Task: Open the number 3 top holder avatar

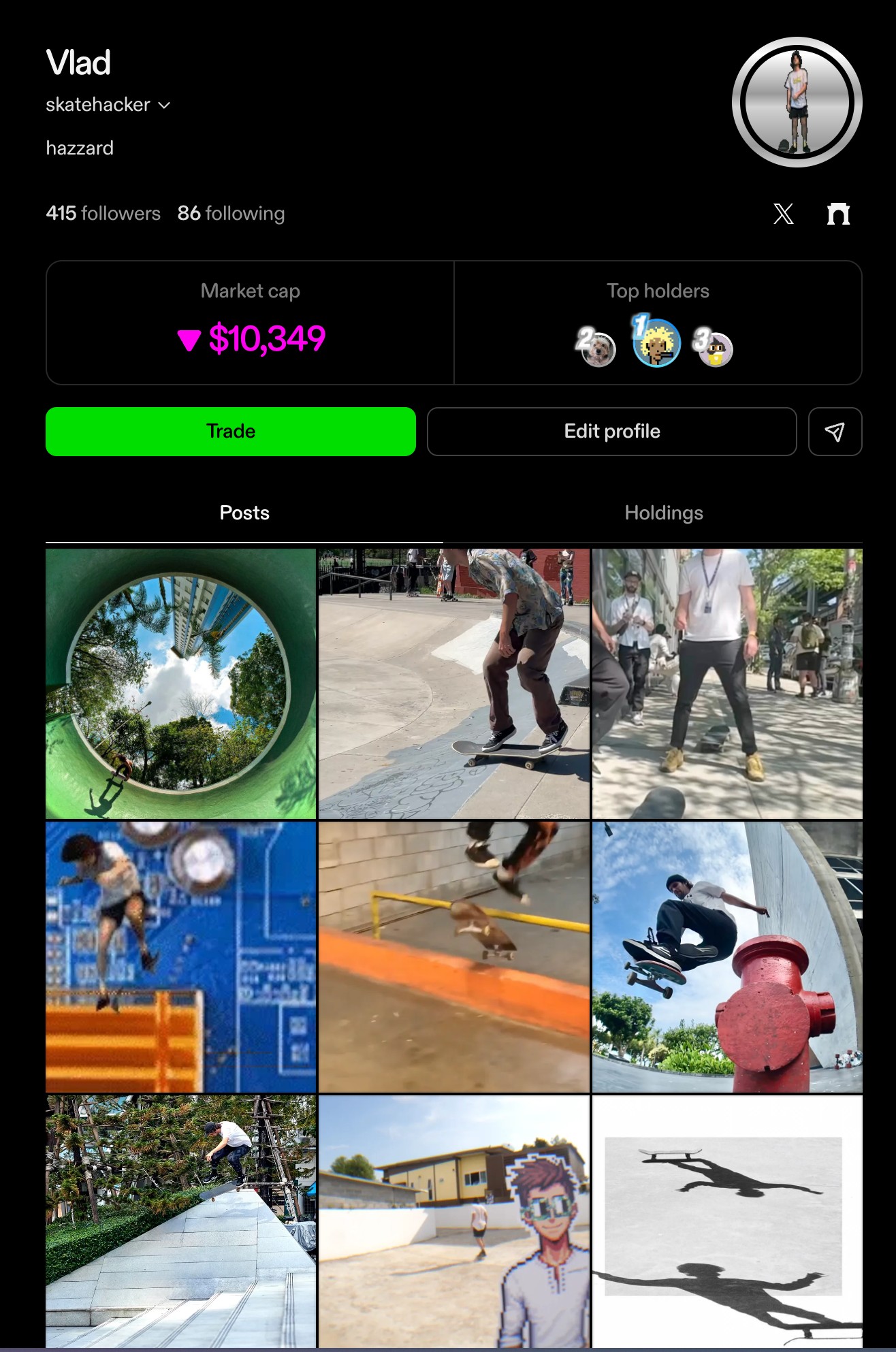Action: (714, 349)
